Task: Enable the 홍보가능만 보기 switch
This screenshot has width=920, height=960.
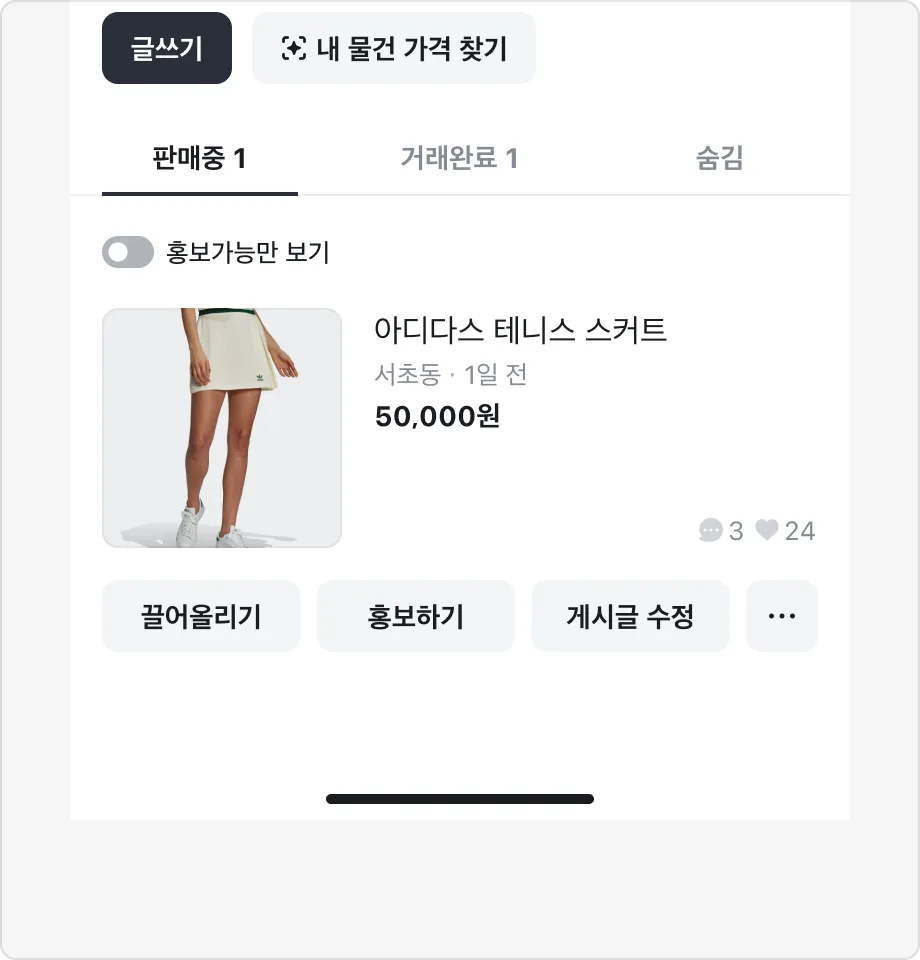Action: (x=128, y=252)
